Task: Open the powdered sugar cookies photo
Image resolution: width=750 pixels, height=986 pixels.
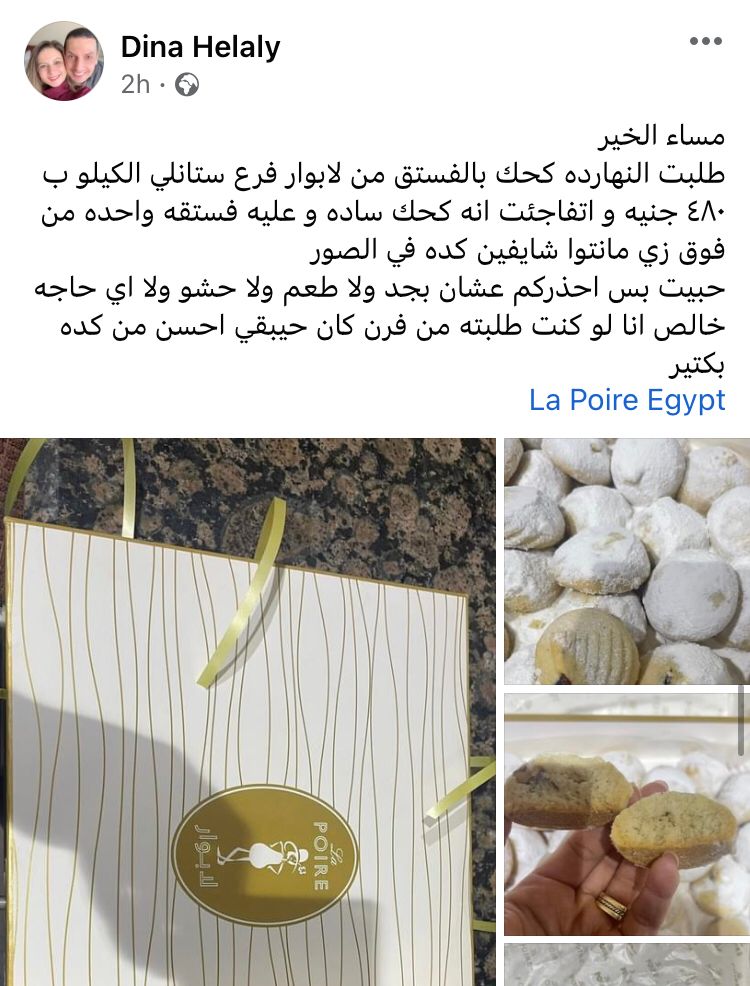Action: [627, 560]
